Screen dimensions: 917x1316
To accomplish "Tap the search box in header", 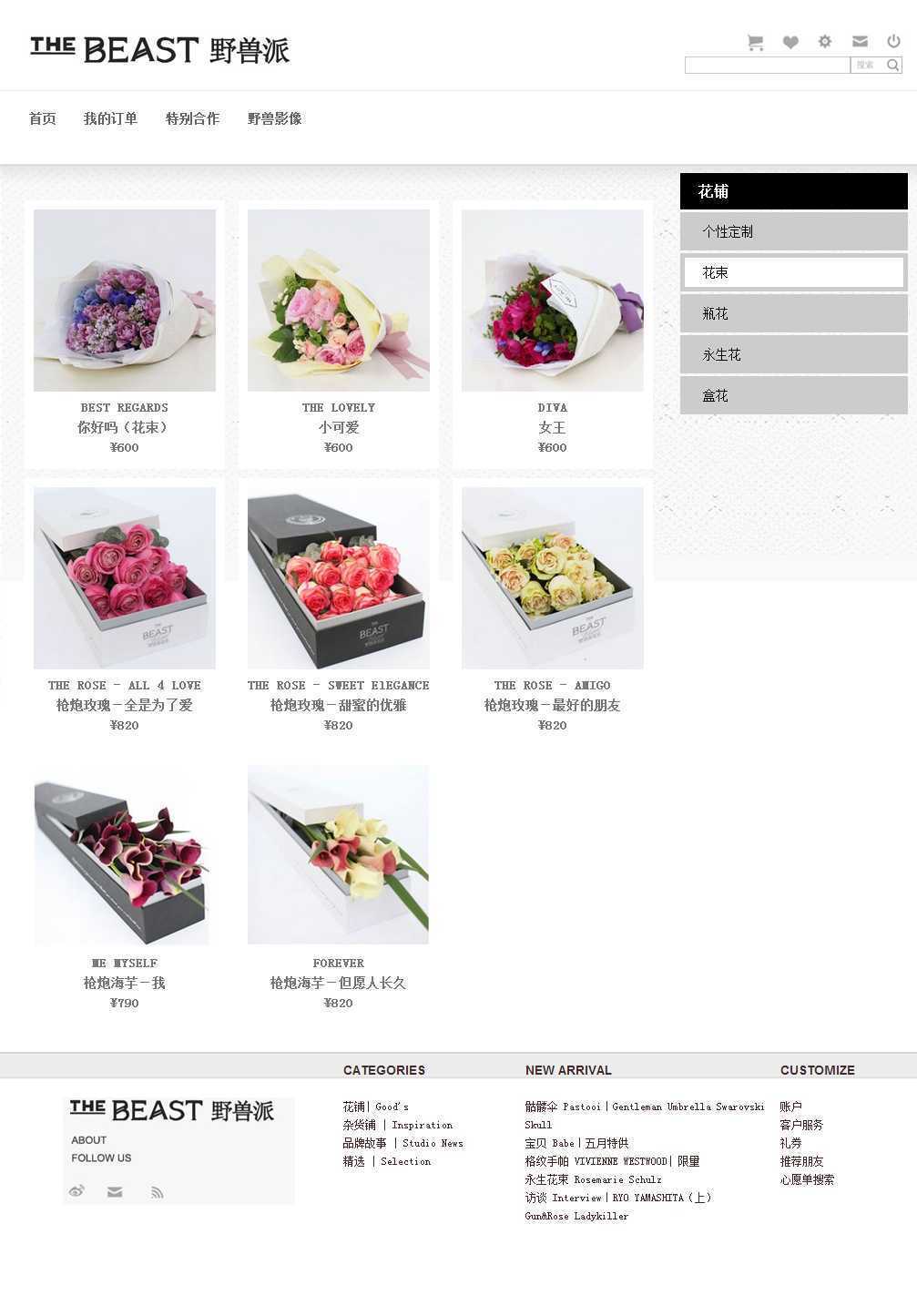I will [x=767, y=66].
